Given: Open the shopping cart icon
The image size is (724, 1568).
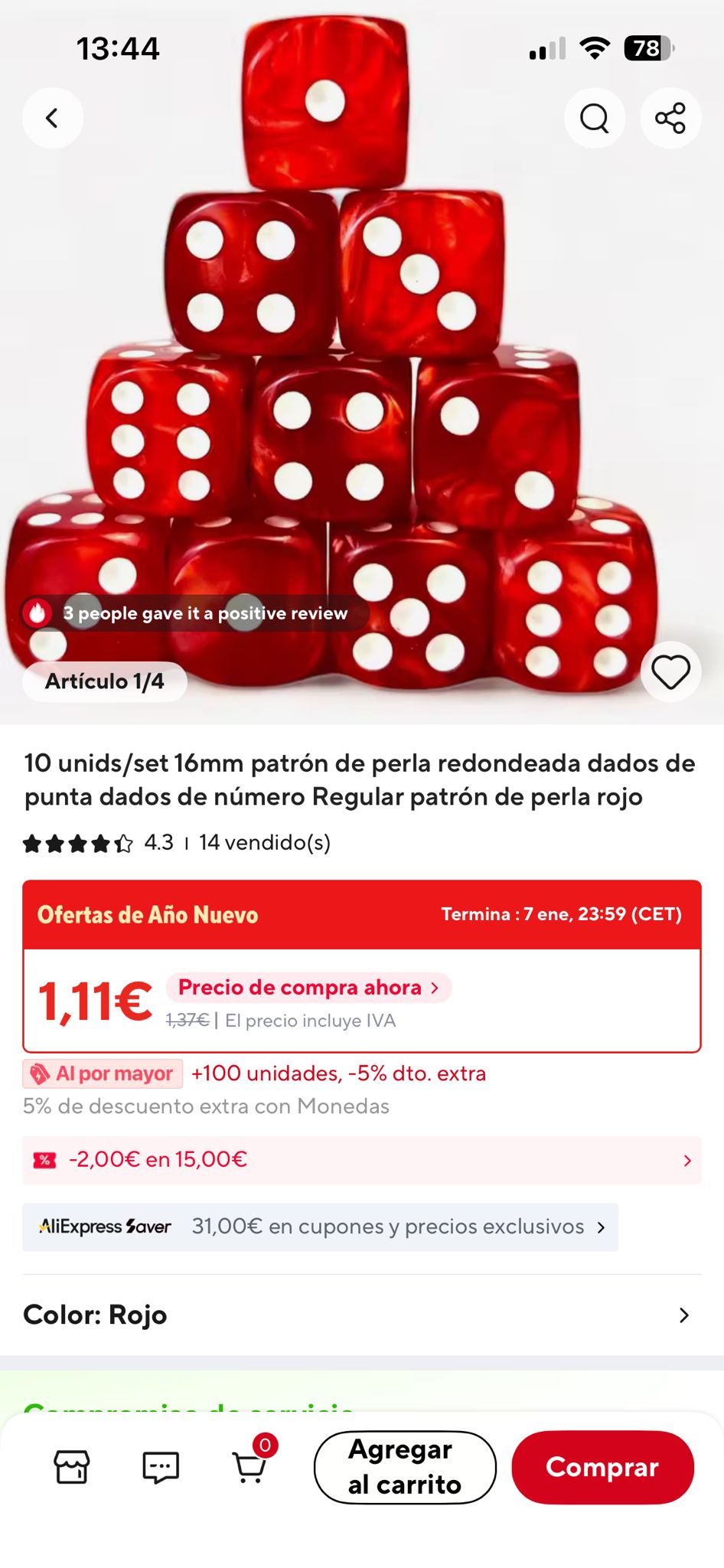Looking at the screenshot, I should click(248, 1467).
